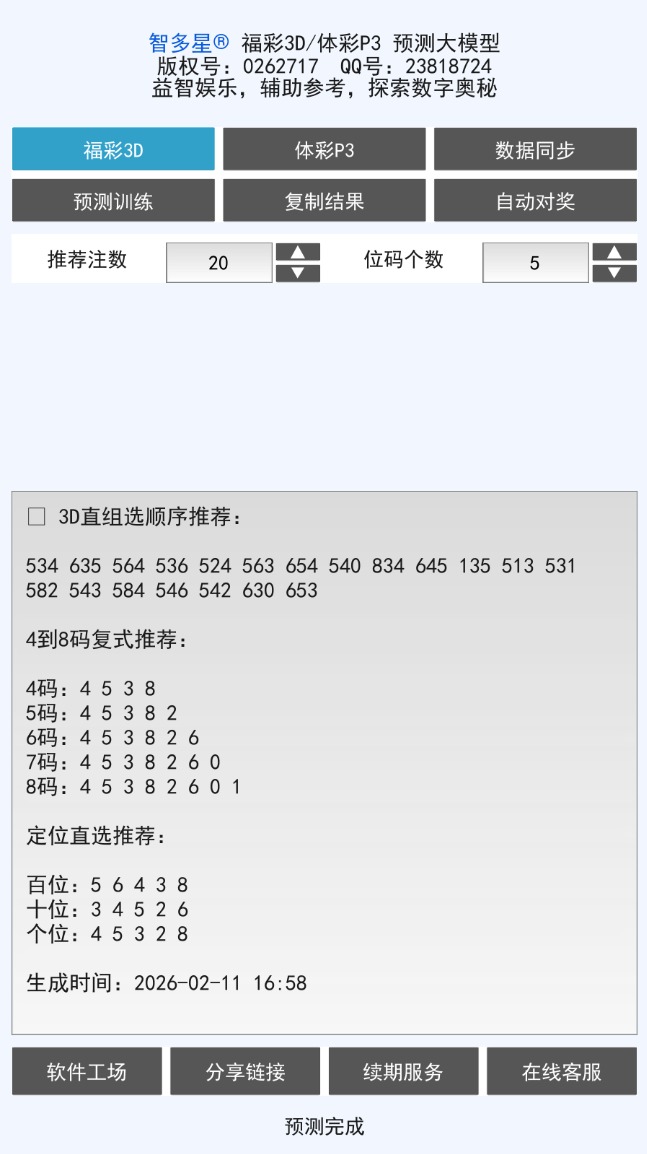Start 预测训练

pyautogui.click(x=113, y=201)
